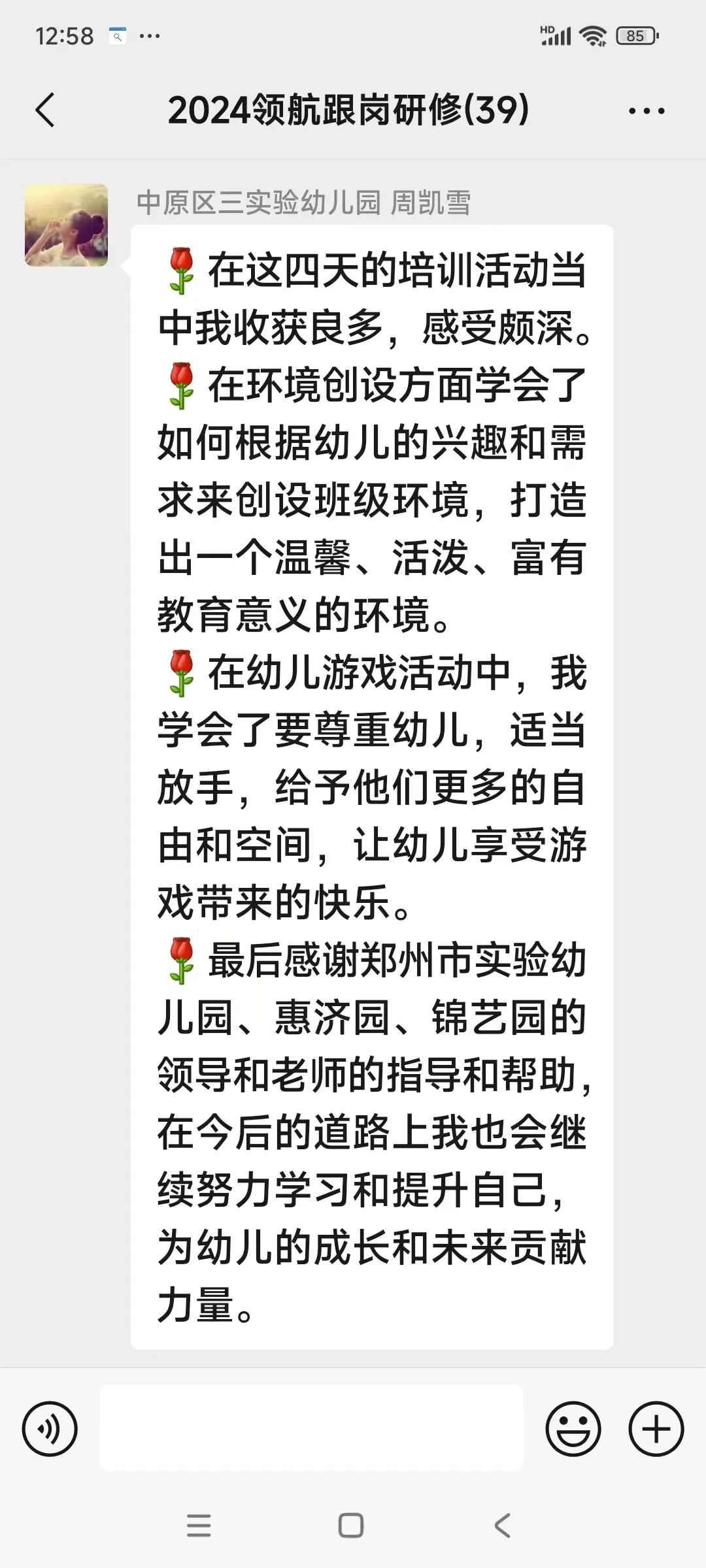
Task: Tap the system home button
Action: pos(351,1526)
